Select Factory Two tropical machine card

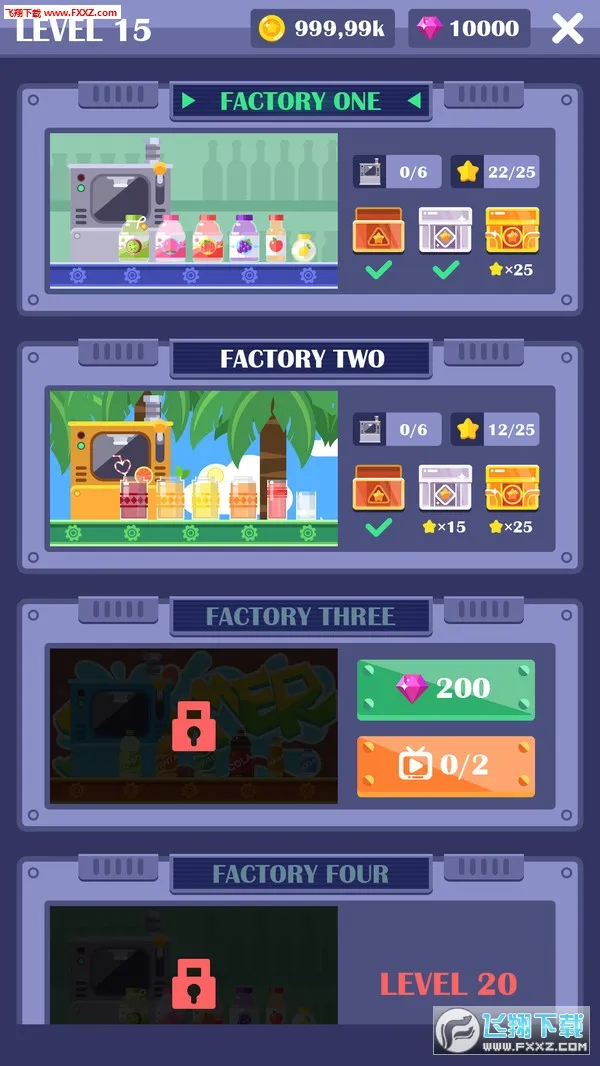point(194,469)
